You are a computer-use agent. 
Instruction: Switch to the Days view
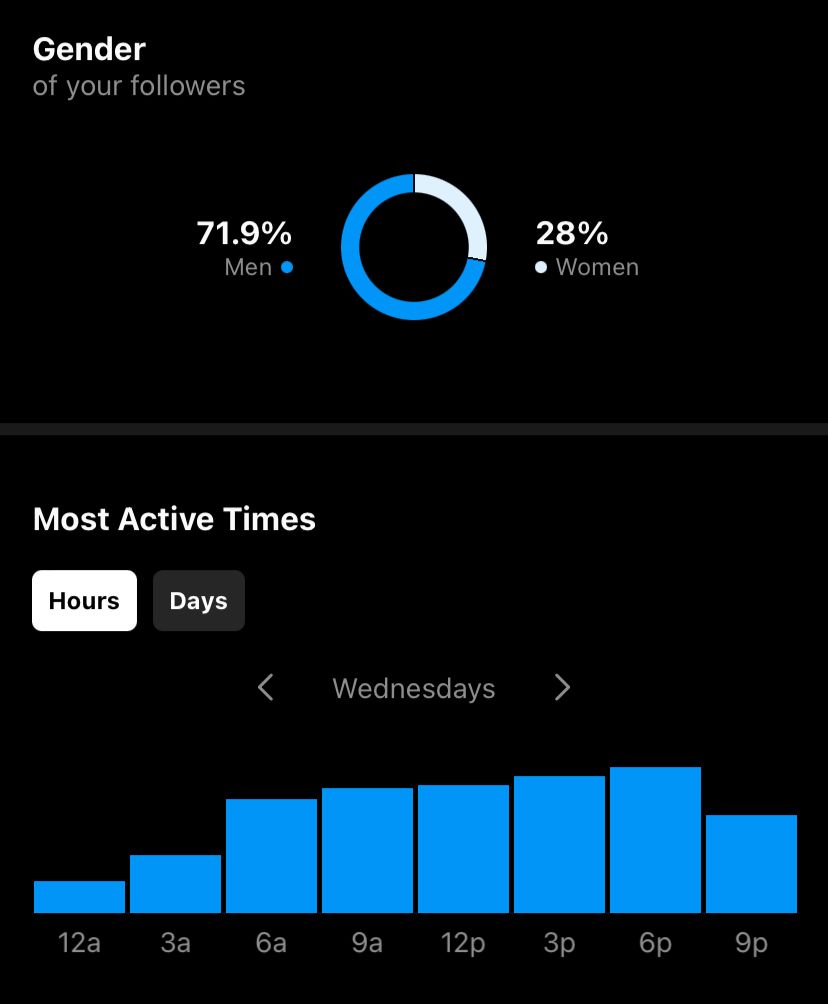coord(198,601)
